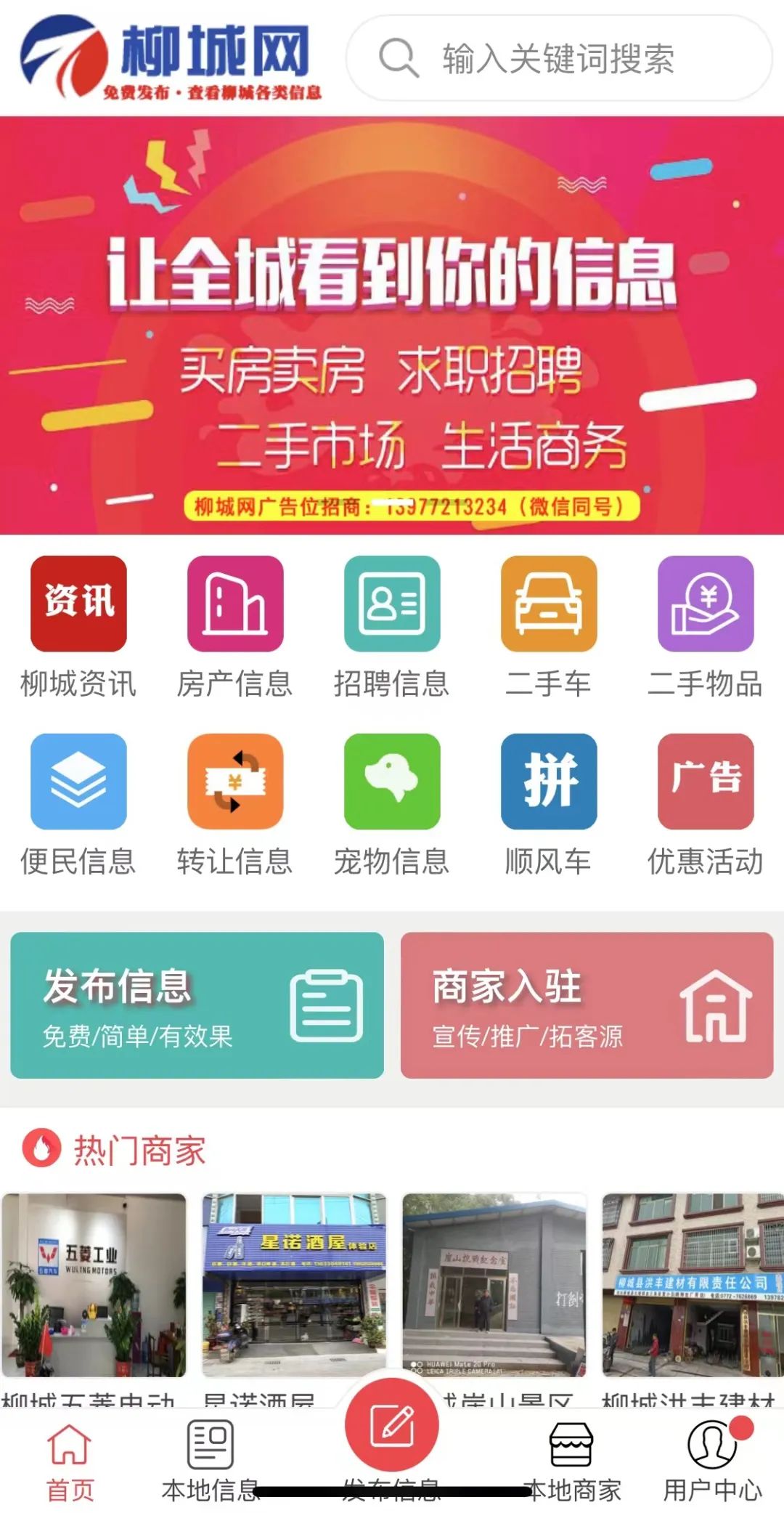Tap the keyword search box
This screenshot has width=784, height=1513.
click(558, 58)
